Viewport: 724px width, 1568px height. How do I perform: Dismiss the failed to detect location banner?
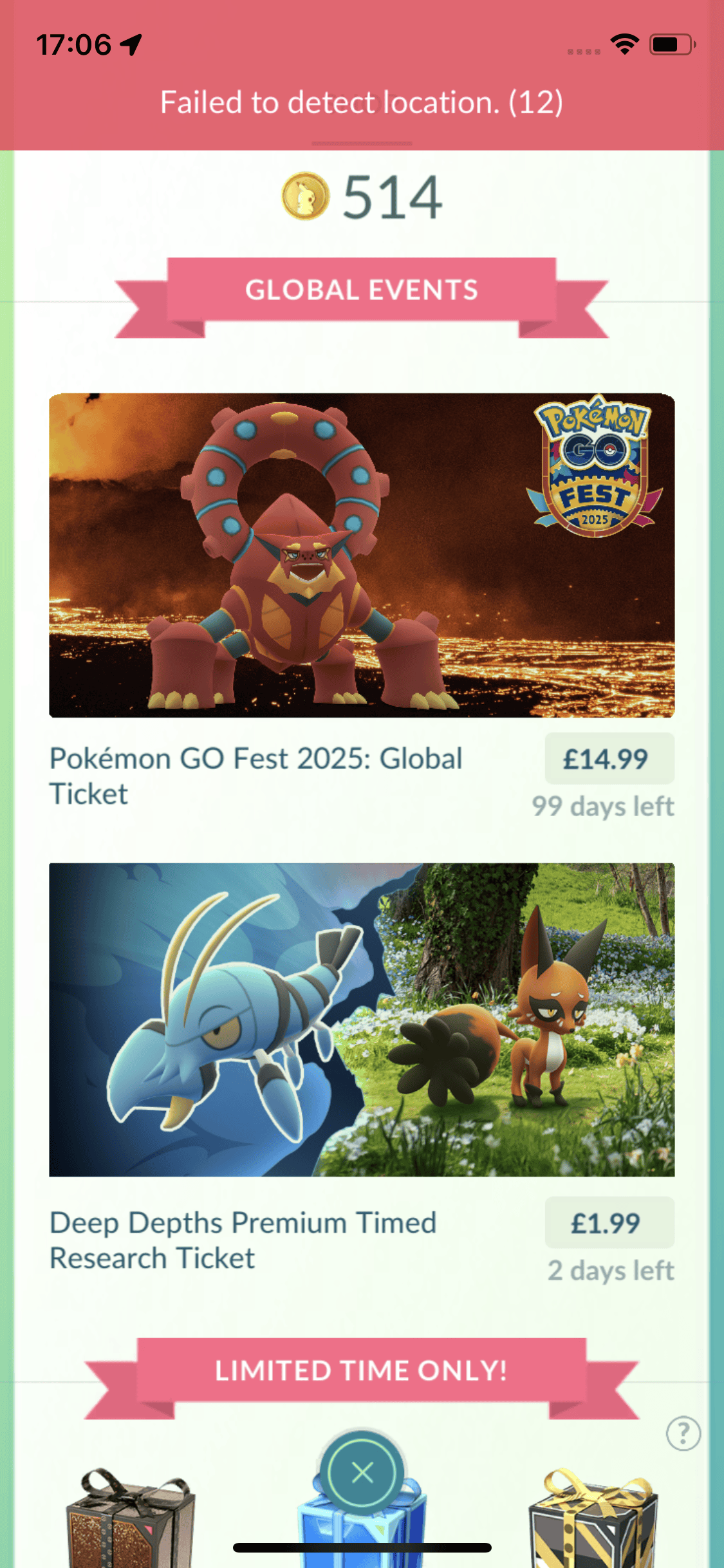[362, 103]
